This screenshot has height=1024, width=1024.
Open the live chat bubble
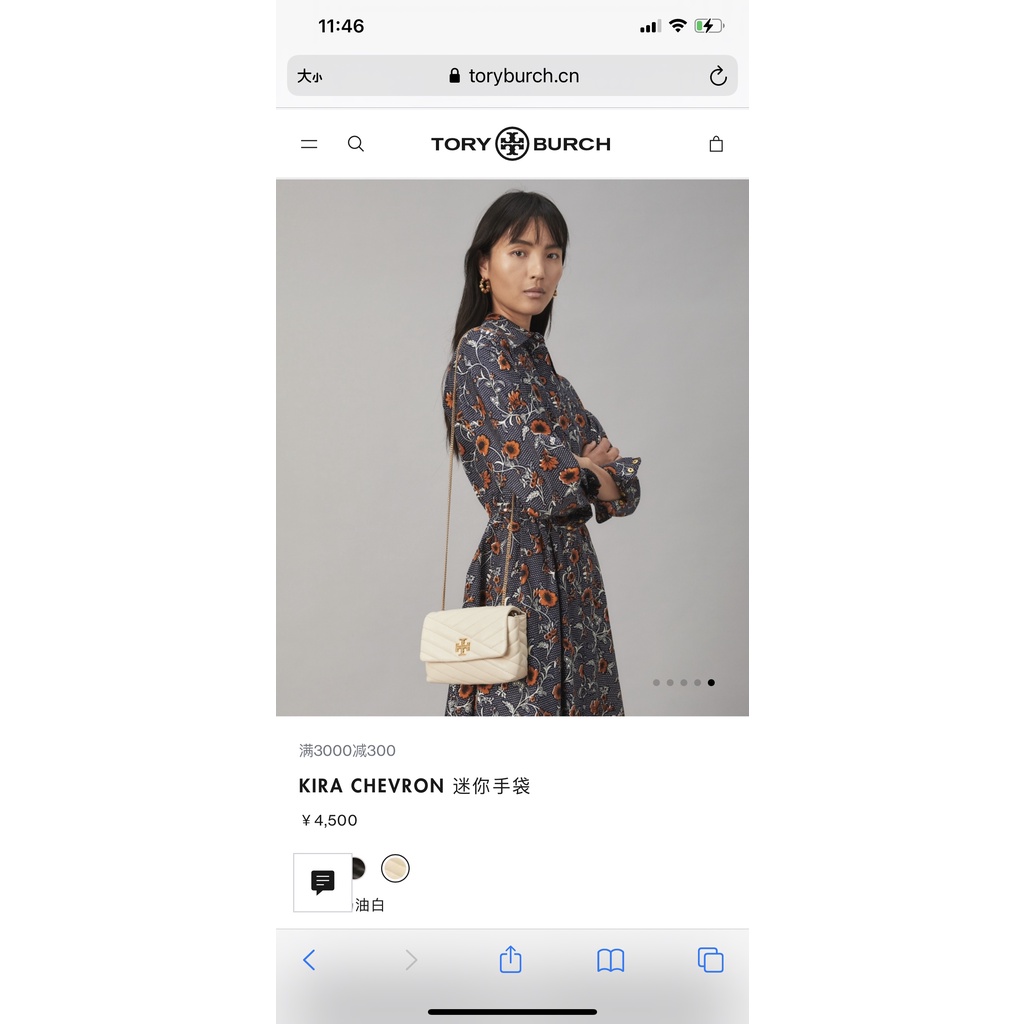tap(322, 882)
